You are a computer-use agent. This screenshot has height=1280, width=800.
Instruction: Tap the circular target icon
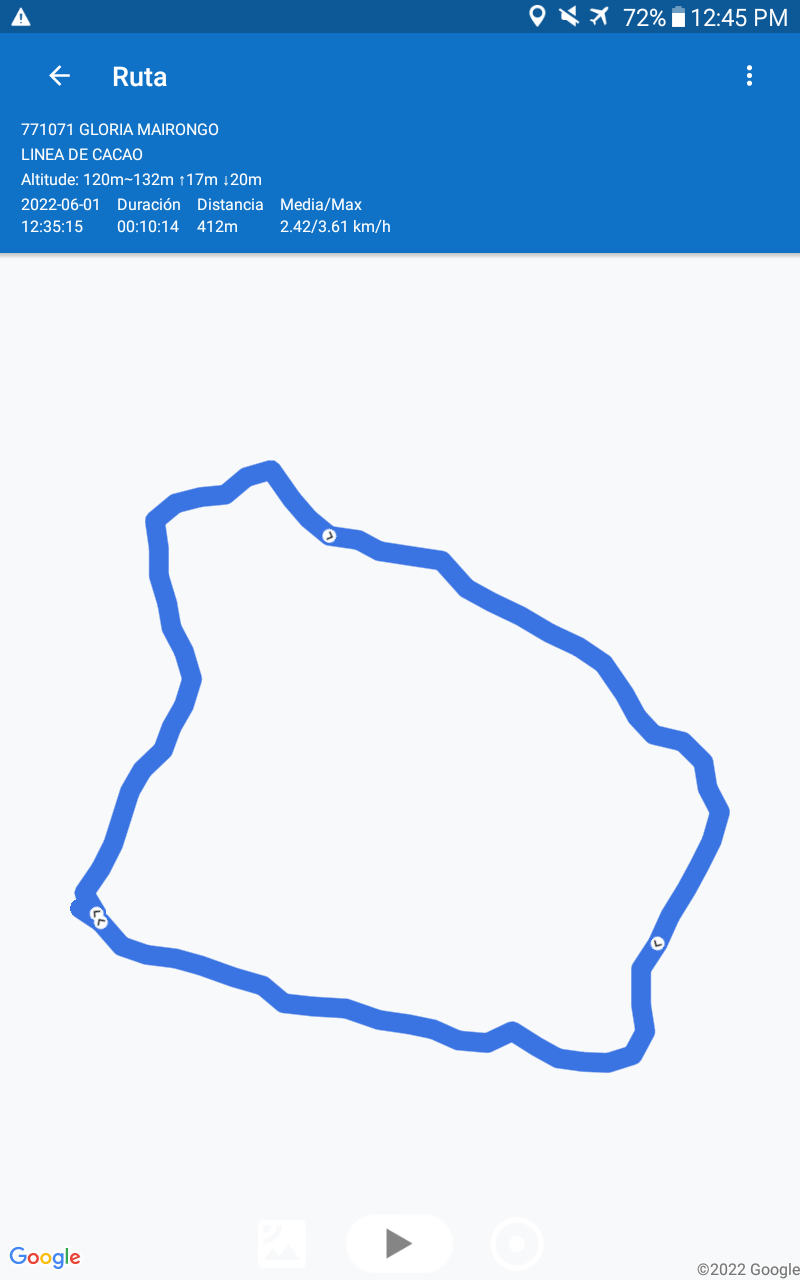click(517, 1244)
